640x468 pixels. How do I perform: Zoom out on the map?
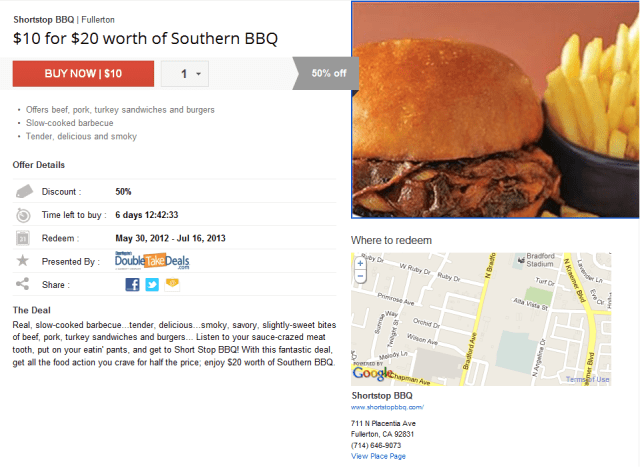pos(360,274)
